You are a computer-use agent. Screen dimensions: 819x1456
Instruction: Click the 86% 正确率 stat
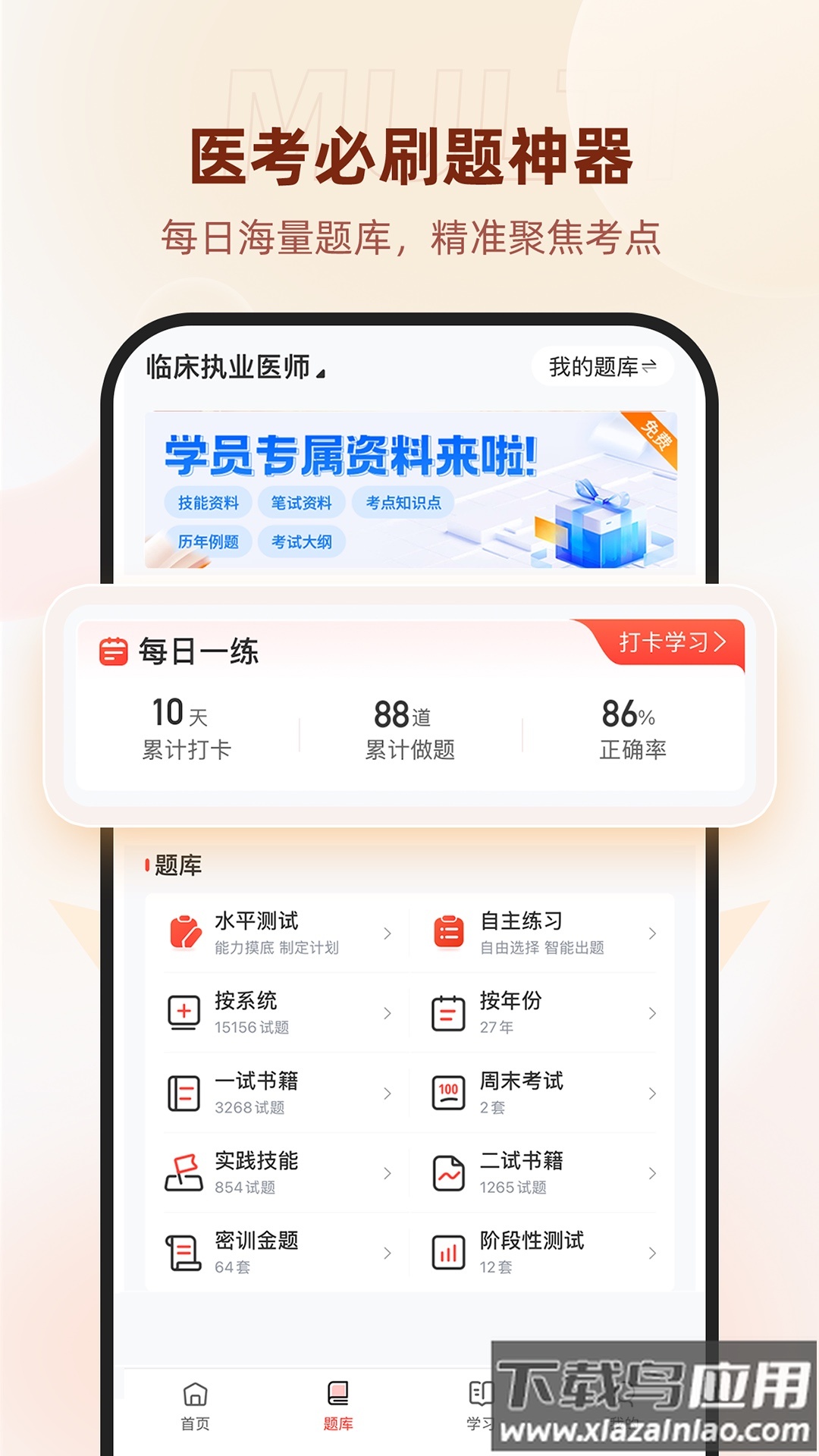click(632, 728)
